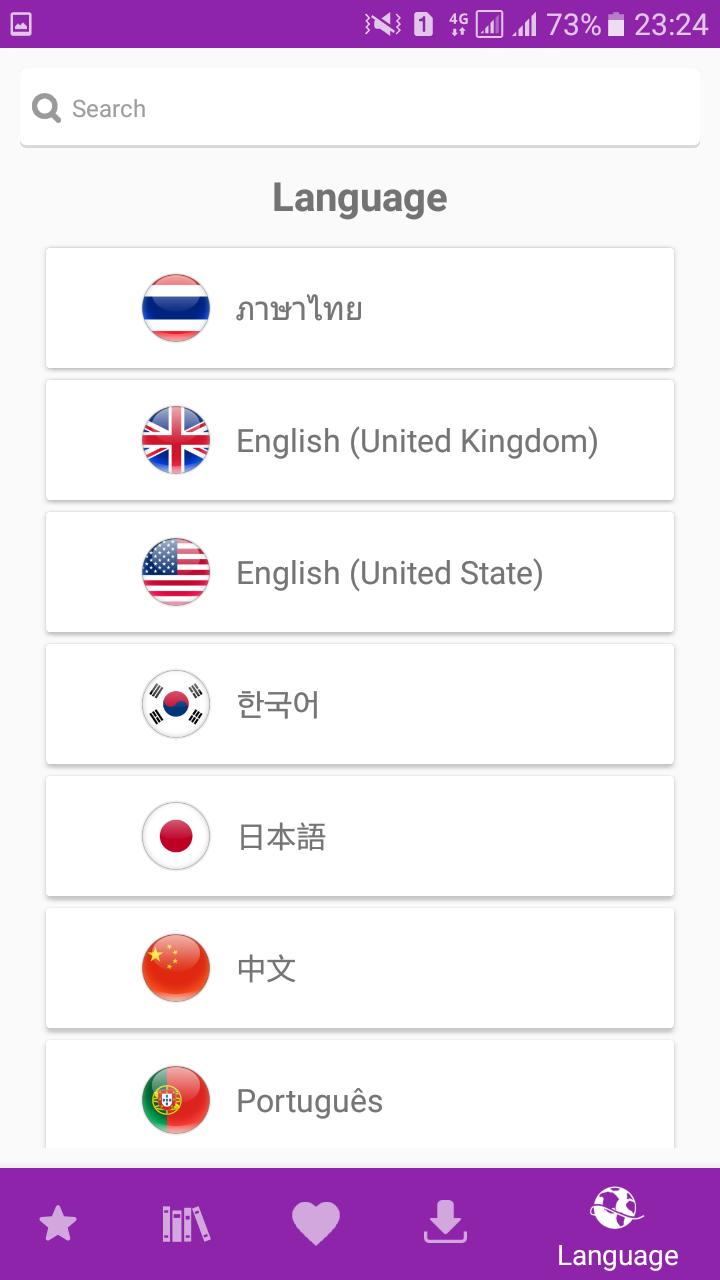Open the star tab
The width and height of the screenshot is (720, 1280).
pos(58,1224)
